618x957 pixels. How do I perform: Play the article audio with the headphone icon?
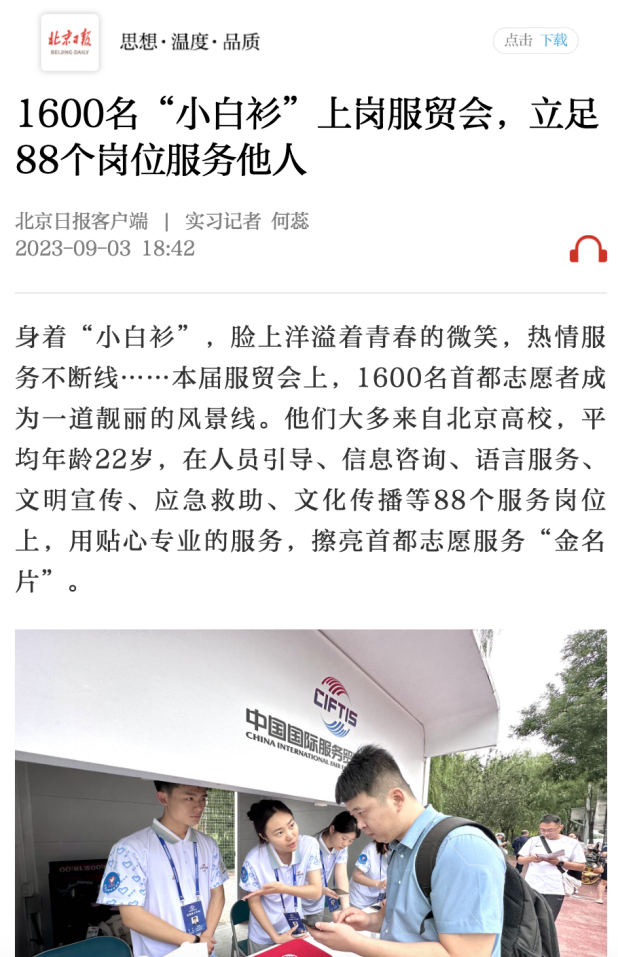(x=588, y=249)
